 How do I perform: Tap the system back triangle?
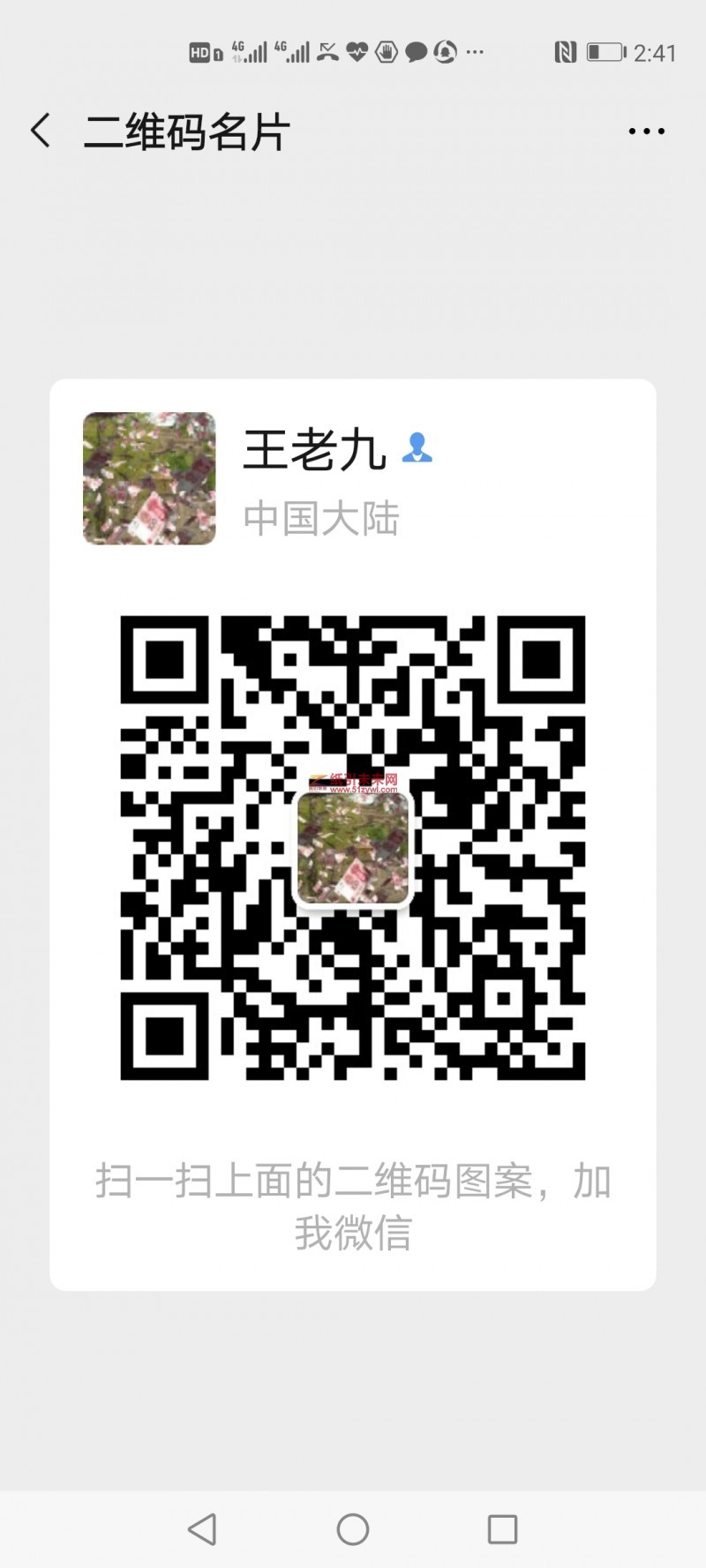pyautogui.click(x=203, y=1529)
